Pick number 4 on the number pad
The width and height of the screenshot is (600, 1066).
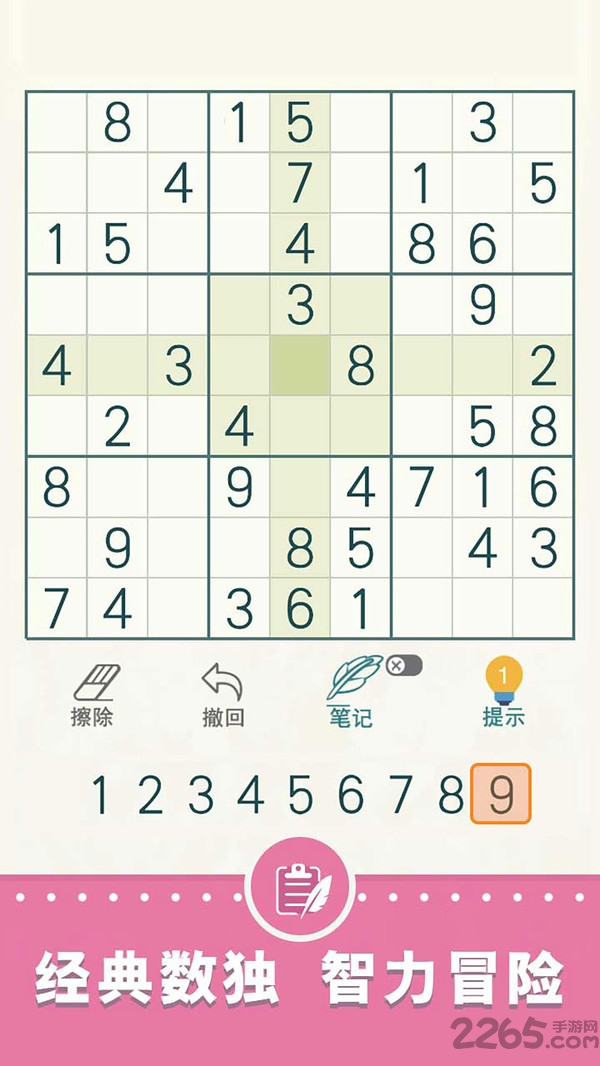[251, 795]
